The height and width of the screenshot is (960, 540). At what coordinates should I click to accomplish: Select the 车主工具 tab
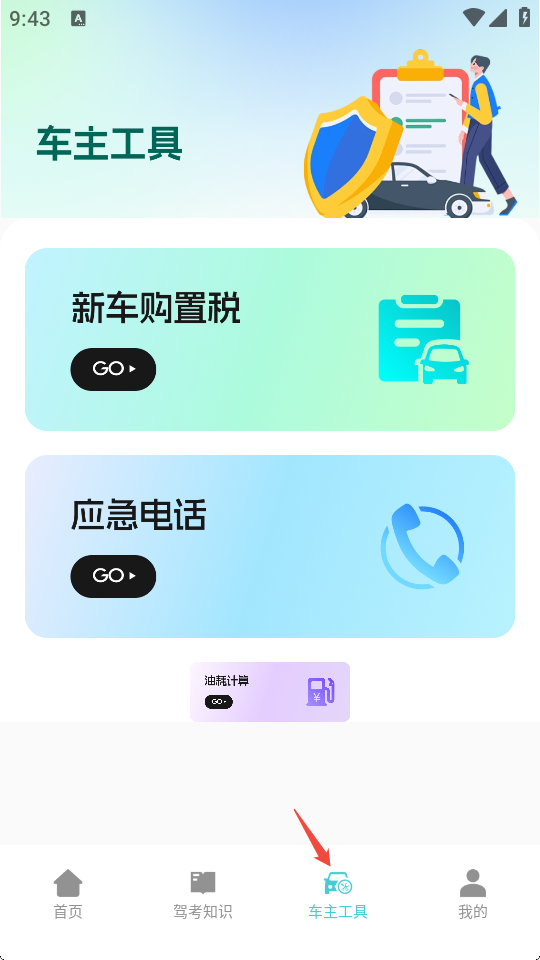[x=338, y=894]
